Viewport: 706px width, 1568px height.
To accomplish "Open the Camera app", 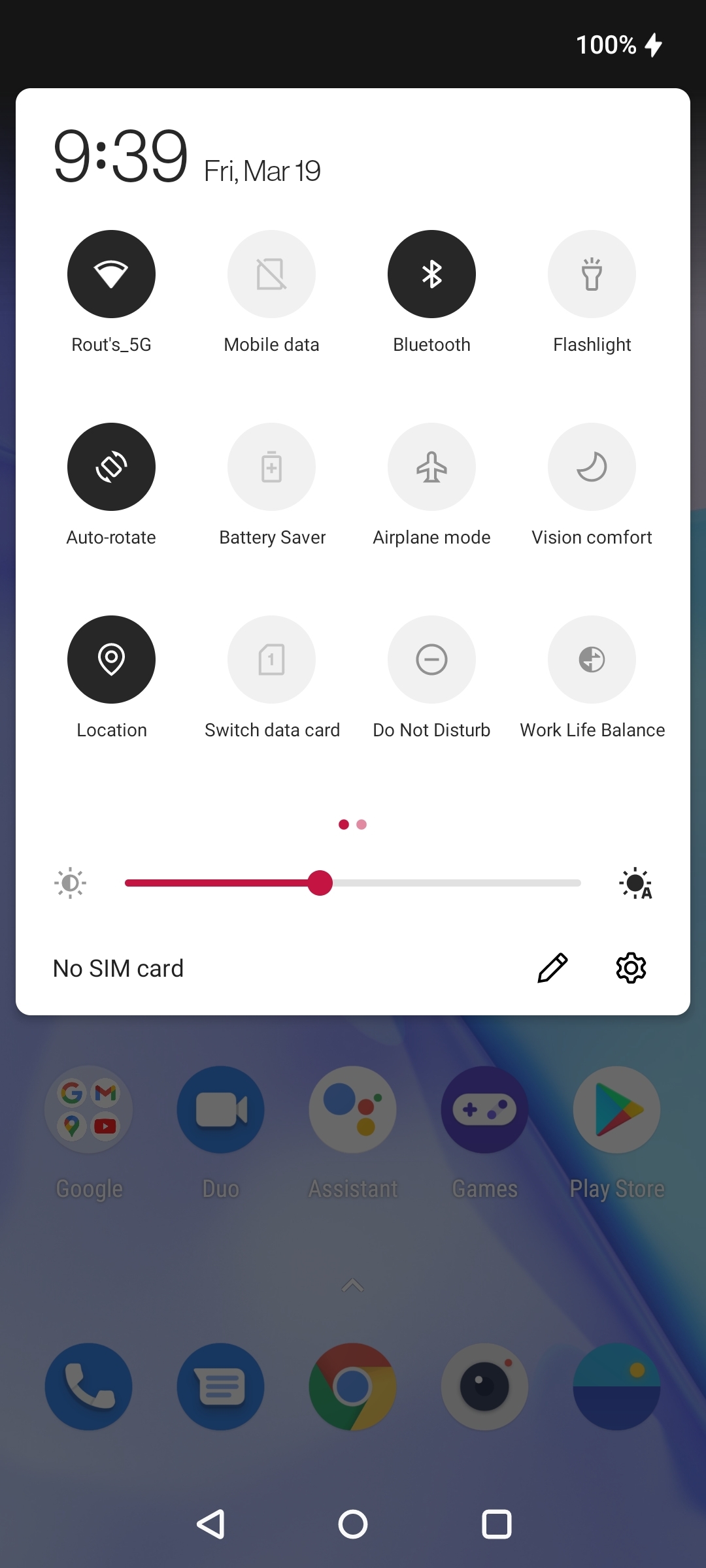I will pyautogui.click(x=484, y=1386).
